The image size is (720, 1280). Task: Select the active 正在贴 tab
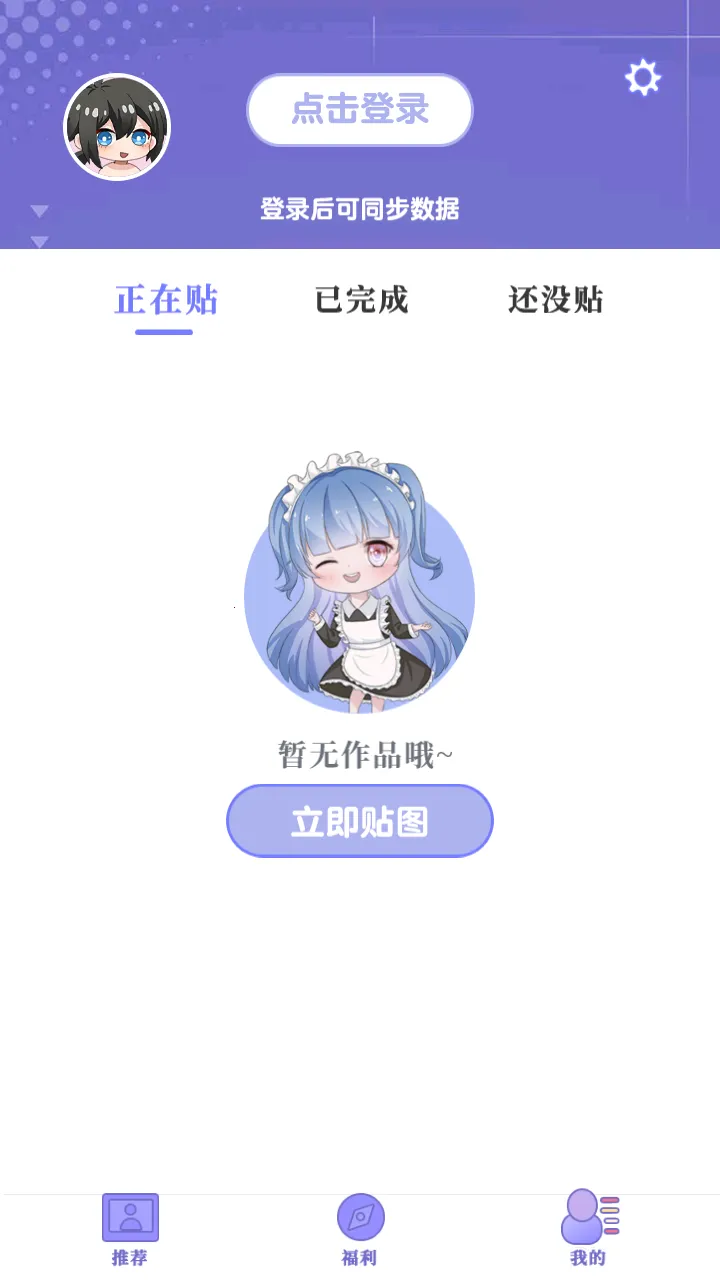tap(167, 300)
